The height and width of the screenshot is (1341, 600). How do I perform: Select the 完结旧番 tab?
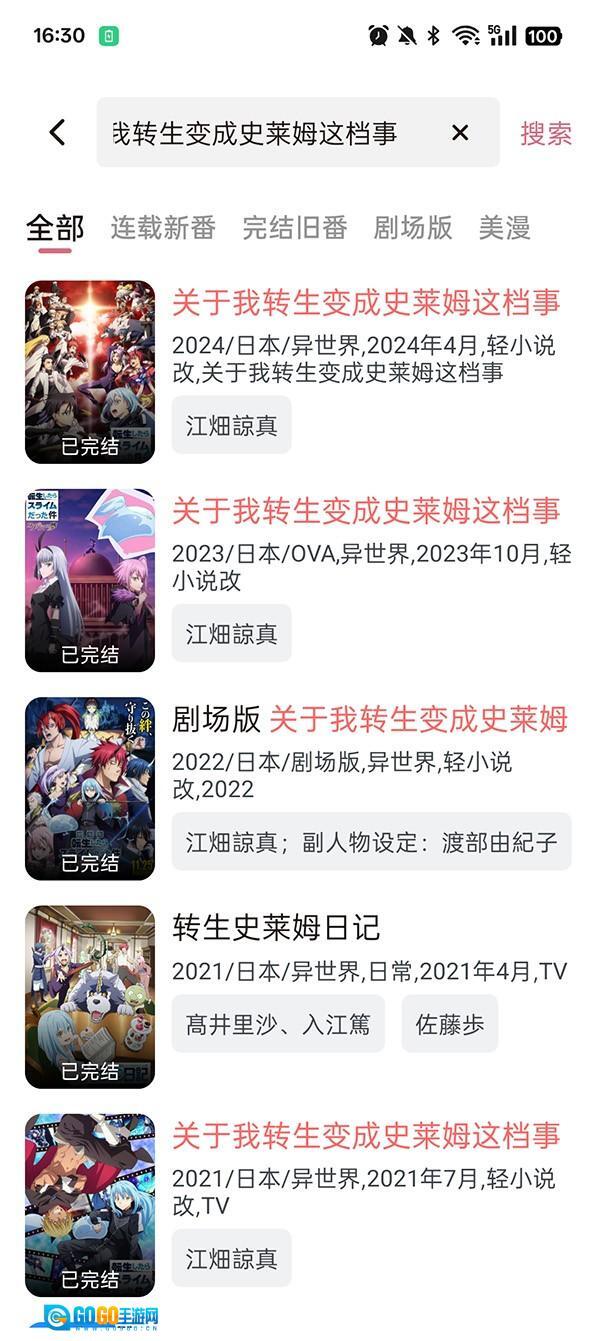(294, 228)
